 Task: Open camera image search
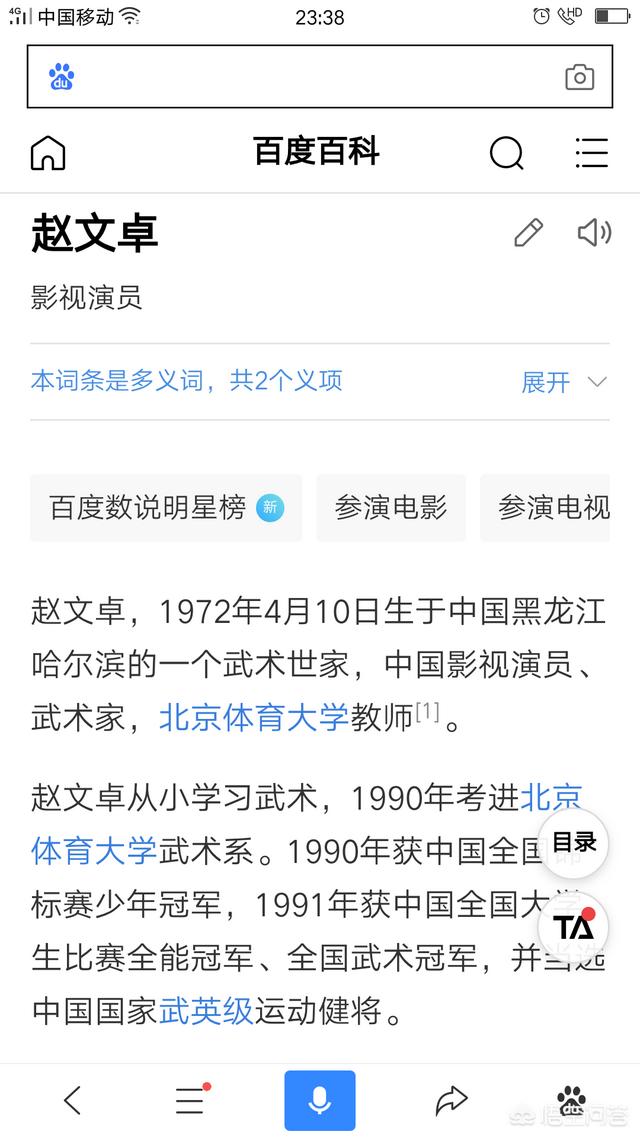[x=579, y=77]
